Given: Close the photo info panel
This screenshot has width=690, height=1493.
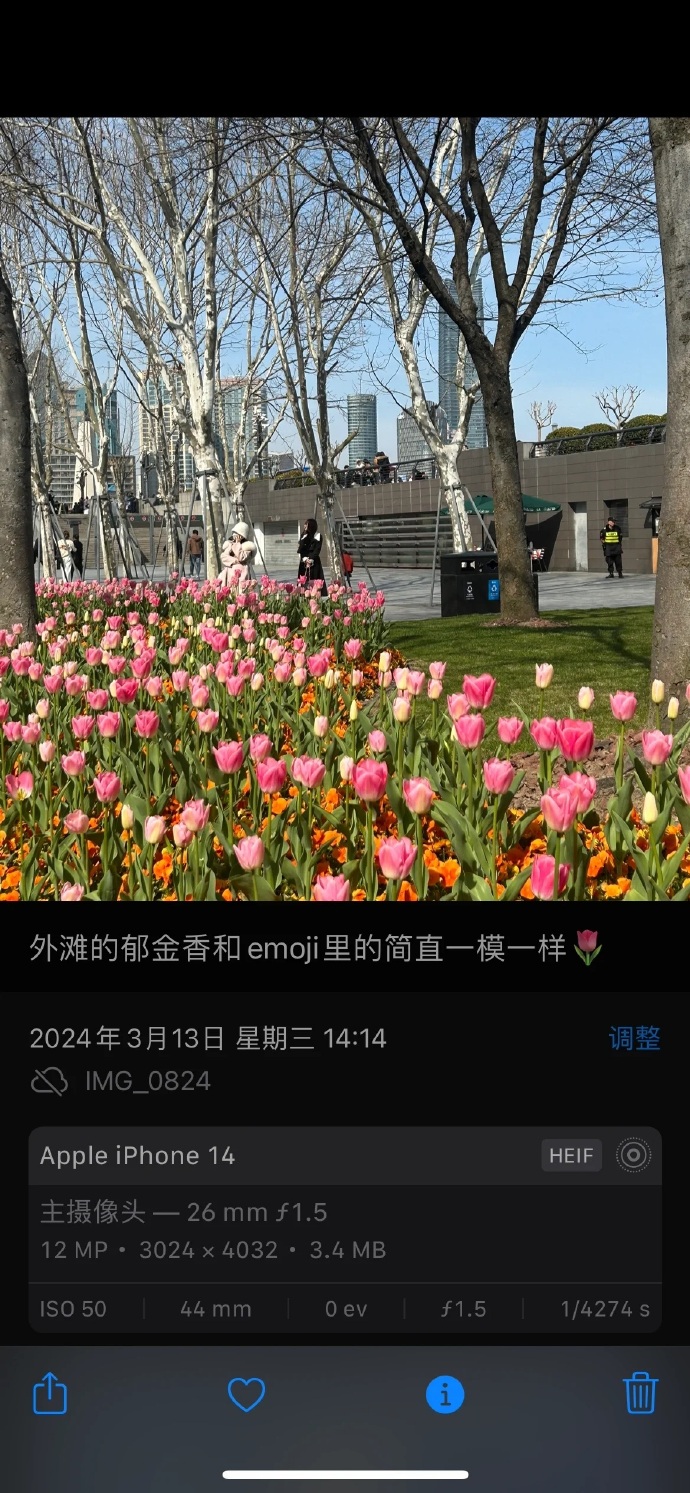Looking at the screenshot, I should point(445,1393).
